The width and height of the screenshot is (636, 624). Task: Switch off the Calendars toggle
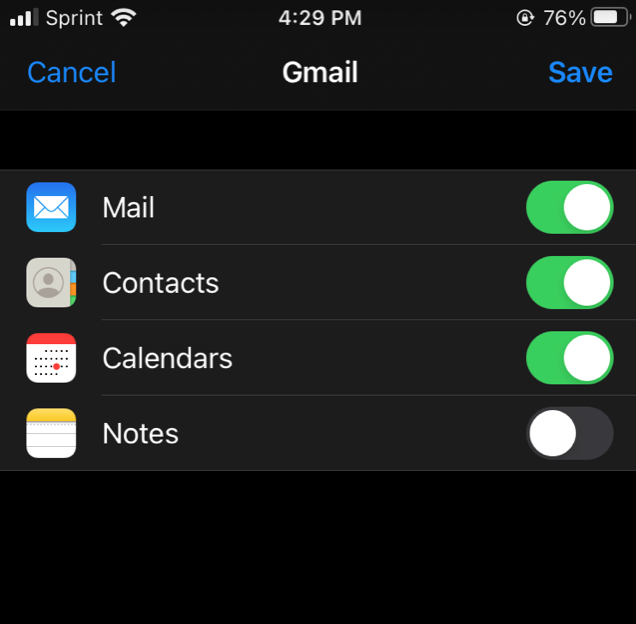[x=569, y=358]
